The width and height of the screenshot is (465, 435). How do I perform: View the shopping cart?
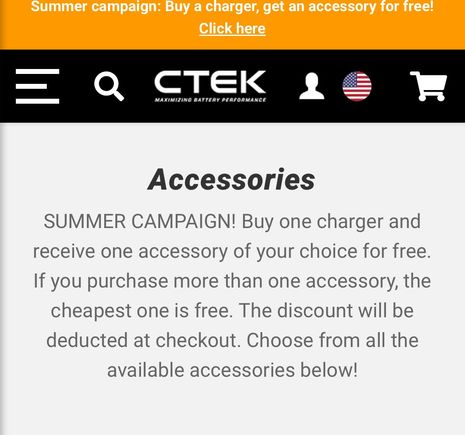[429, 86]
